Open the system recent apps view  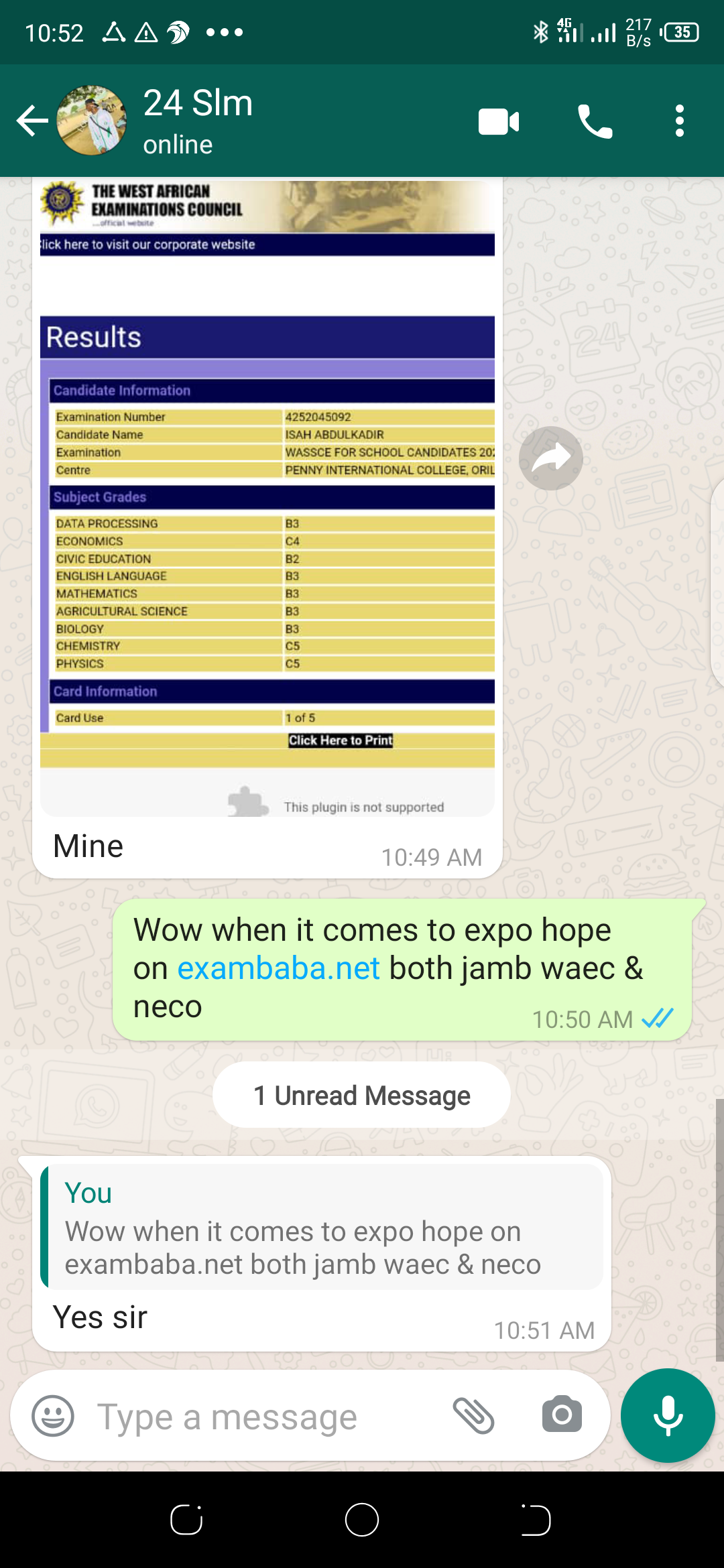coord(186,1520)
